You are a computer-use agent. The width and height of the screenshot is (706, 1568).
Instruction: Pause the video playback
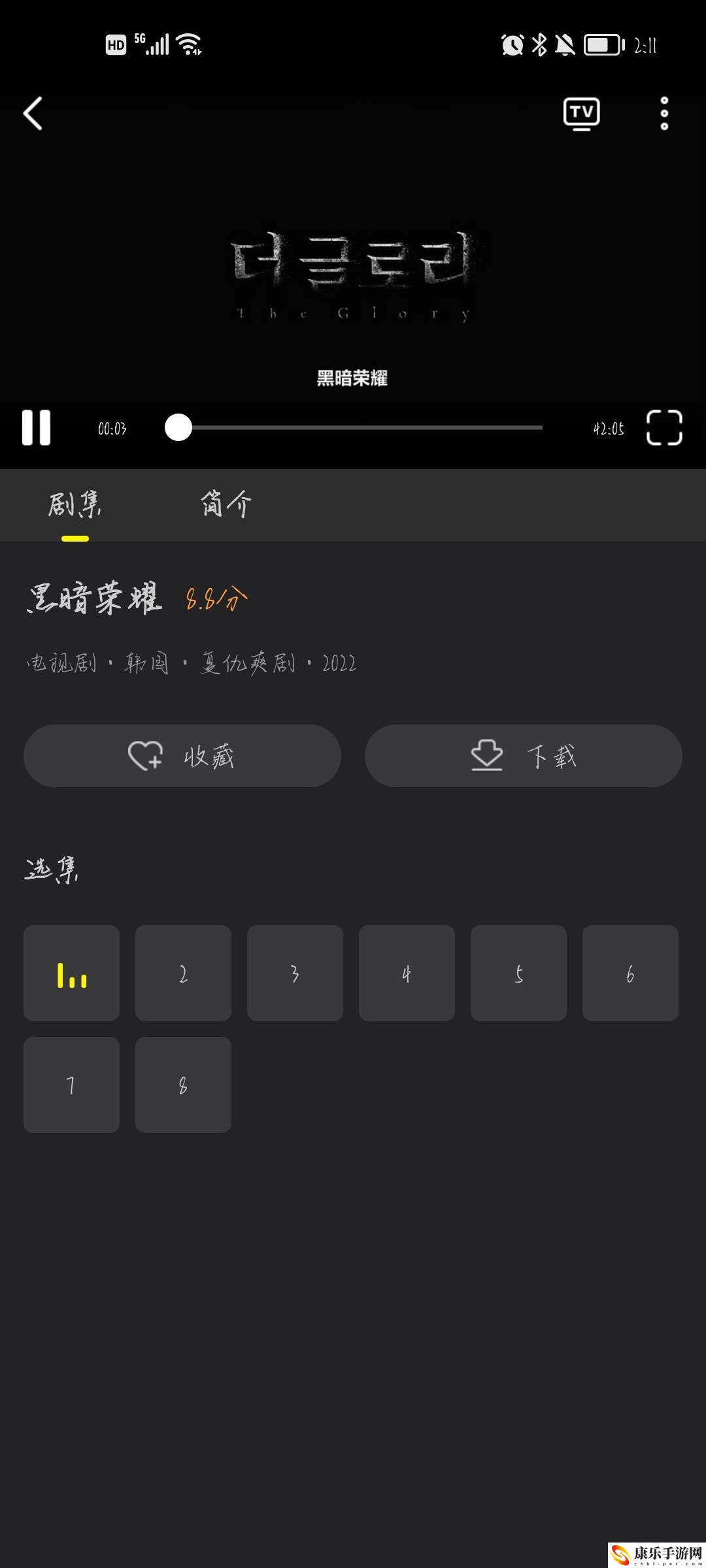coord(37,428)
